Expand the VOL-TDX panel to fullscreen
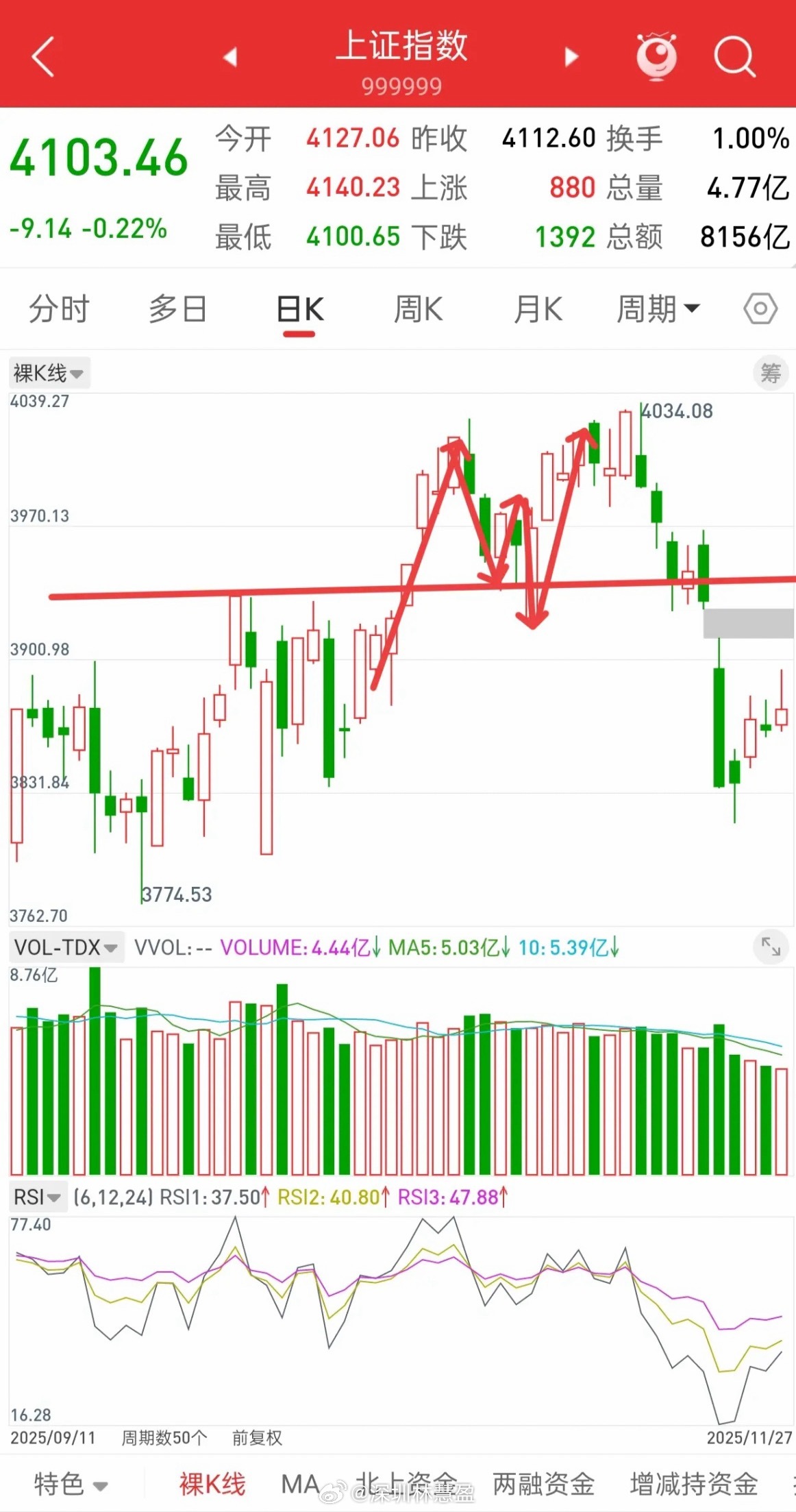 click(x=771, y=948)
